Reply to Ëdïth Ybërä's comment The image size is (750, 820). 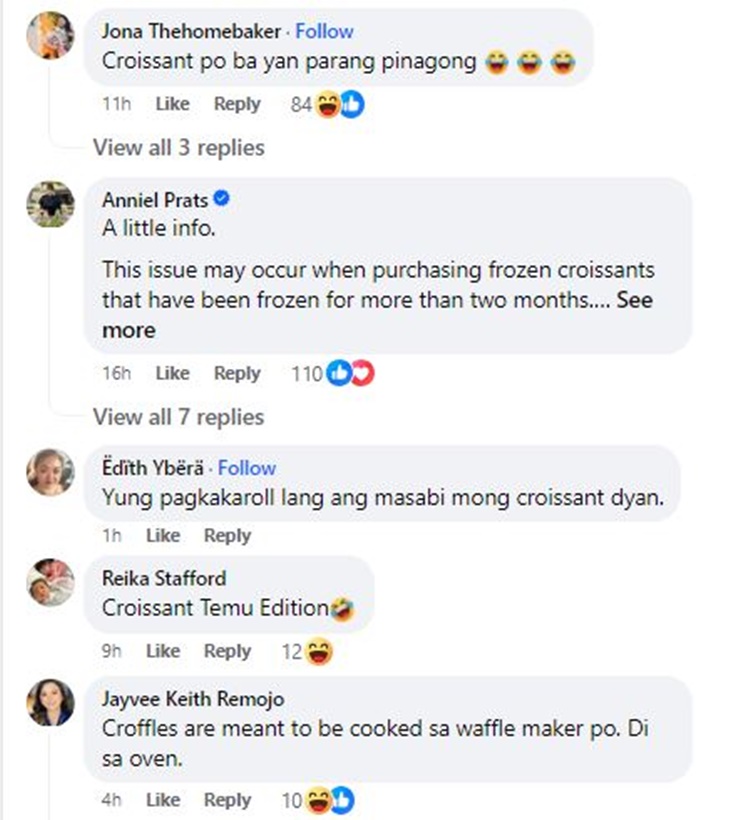pos(227,536)
